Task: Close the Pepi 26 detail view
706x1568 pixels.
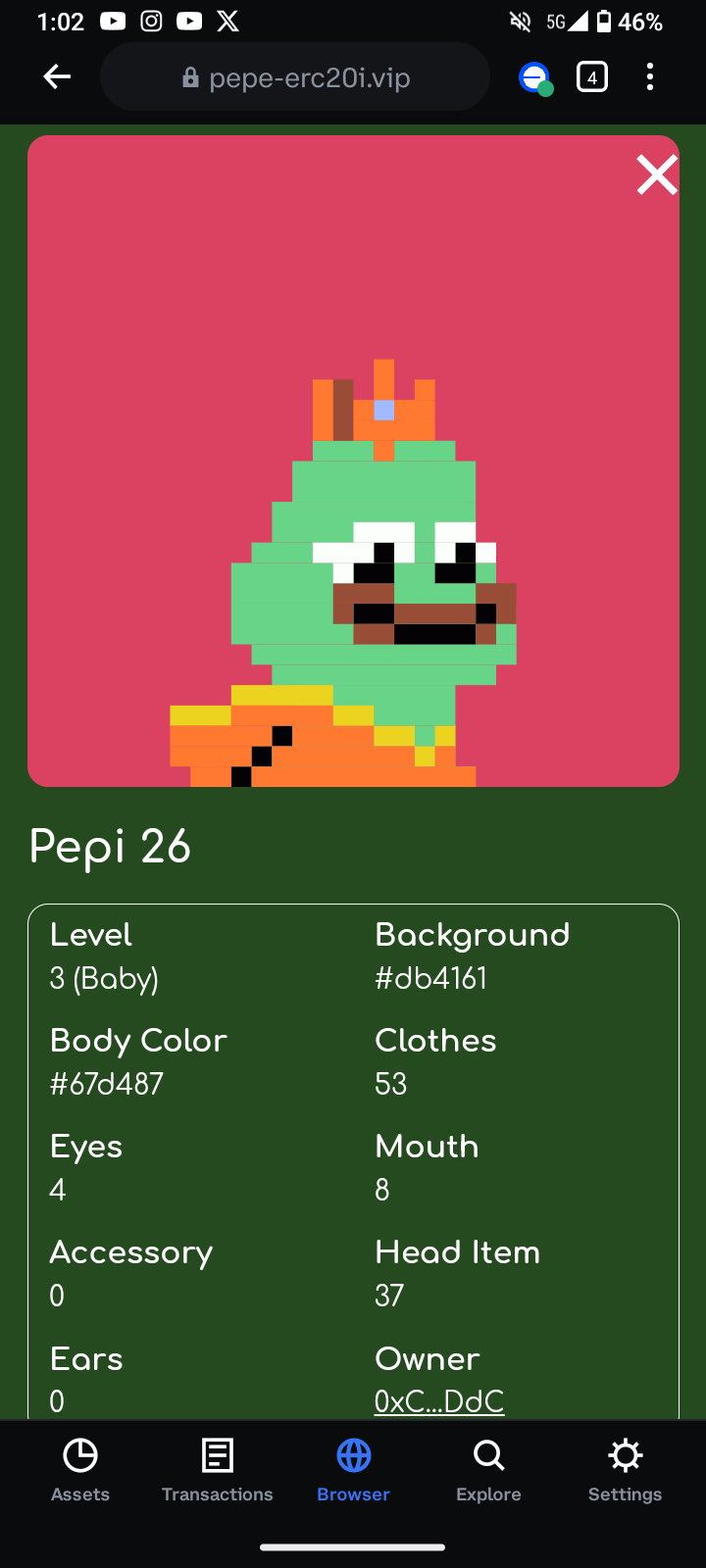Action: point(656,175)
